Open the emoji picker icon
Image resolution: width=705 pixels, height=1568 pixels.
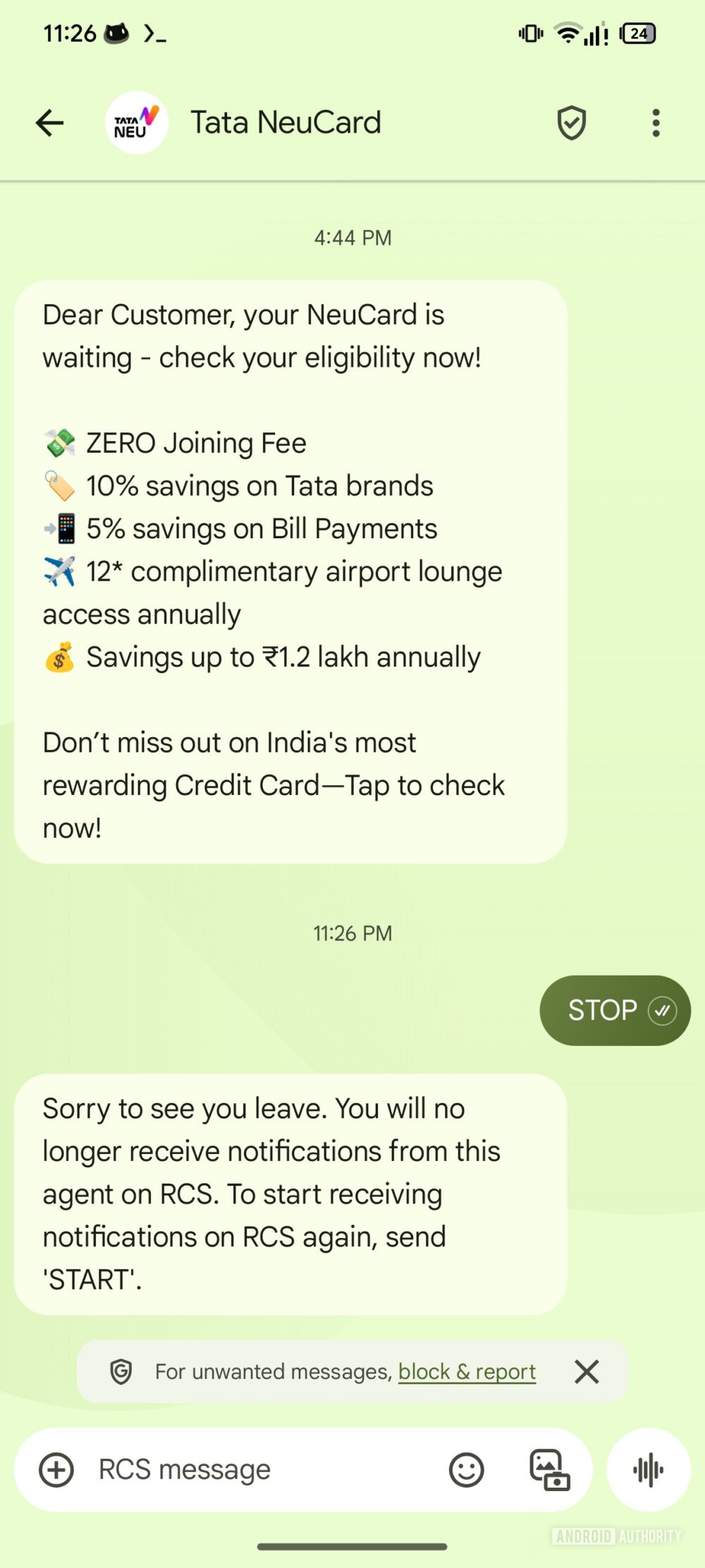(x=467, y=1470)
